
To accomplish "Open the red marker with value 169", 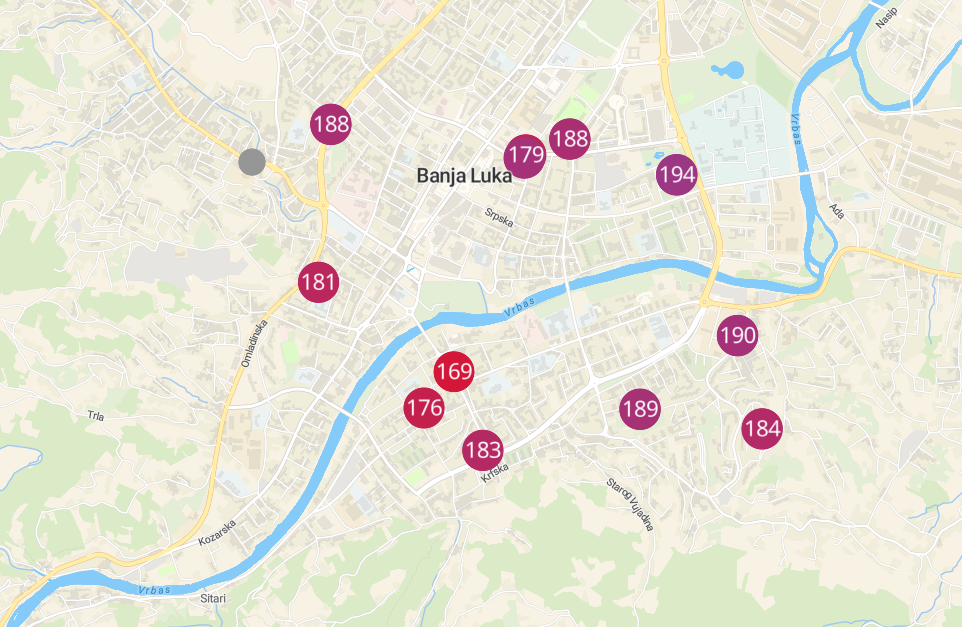I will tap(454, 372).
